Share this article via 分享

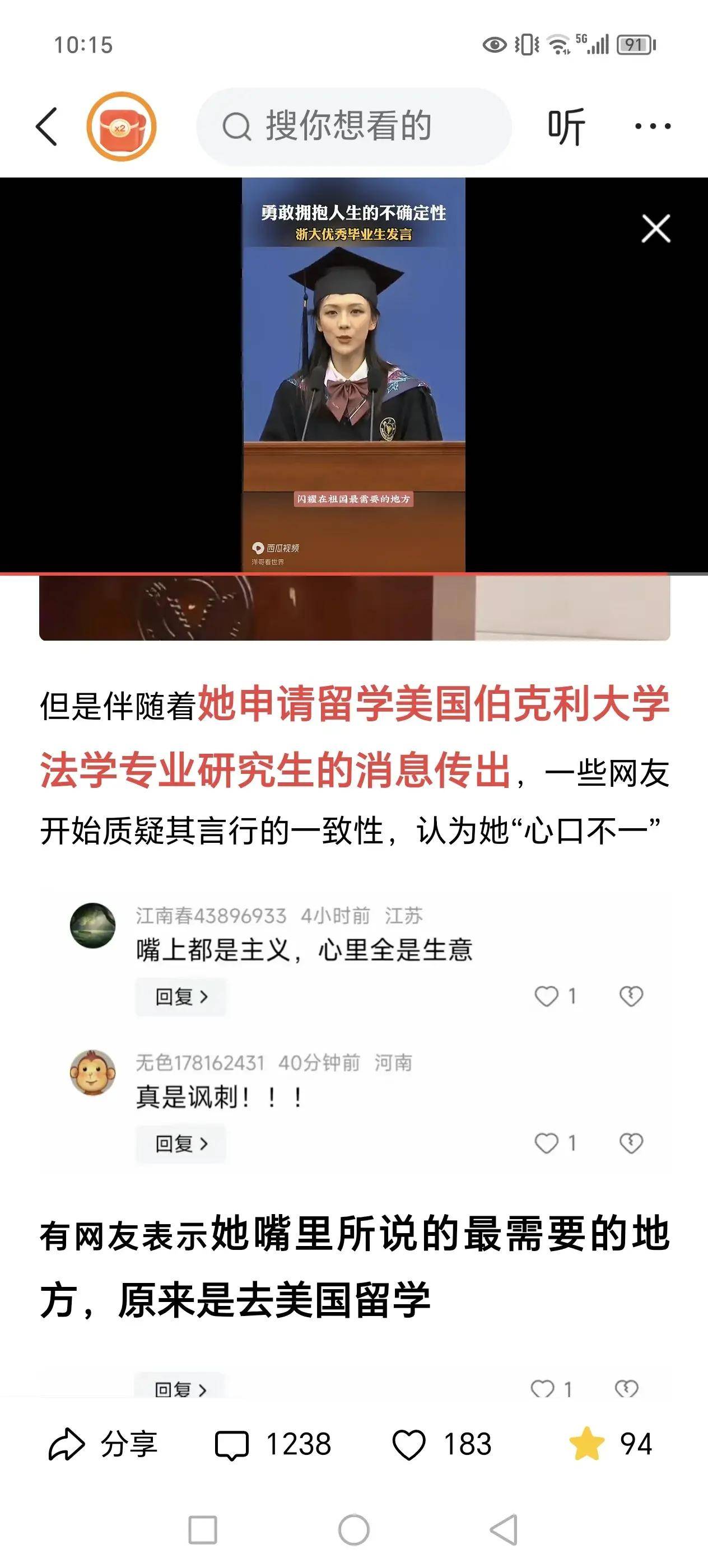coord(103,1444)
